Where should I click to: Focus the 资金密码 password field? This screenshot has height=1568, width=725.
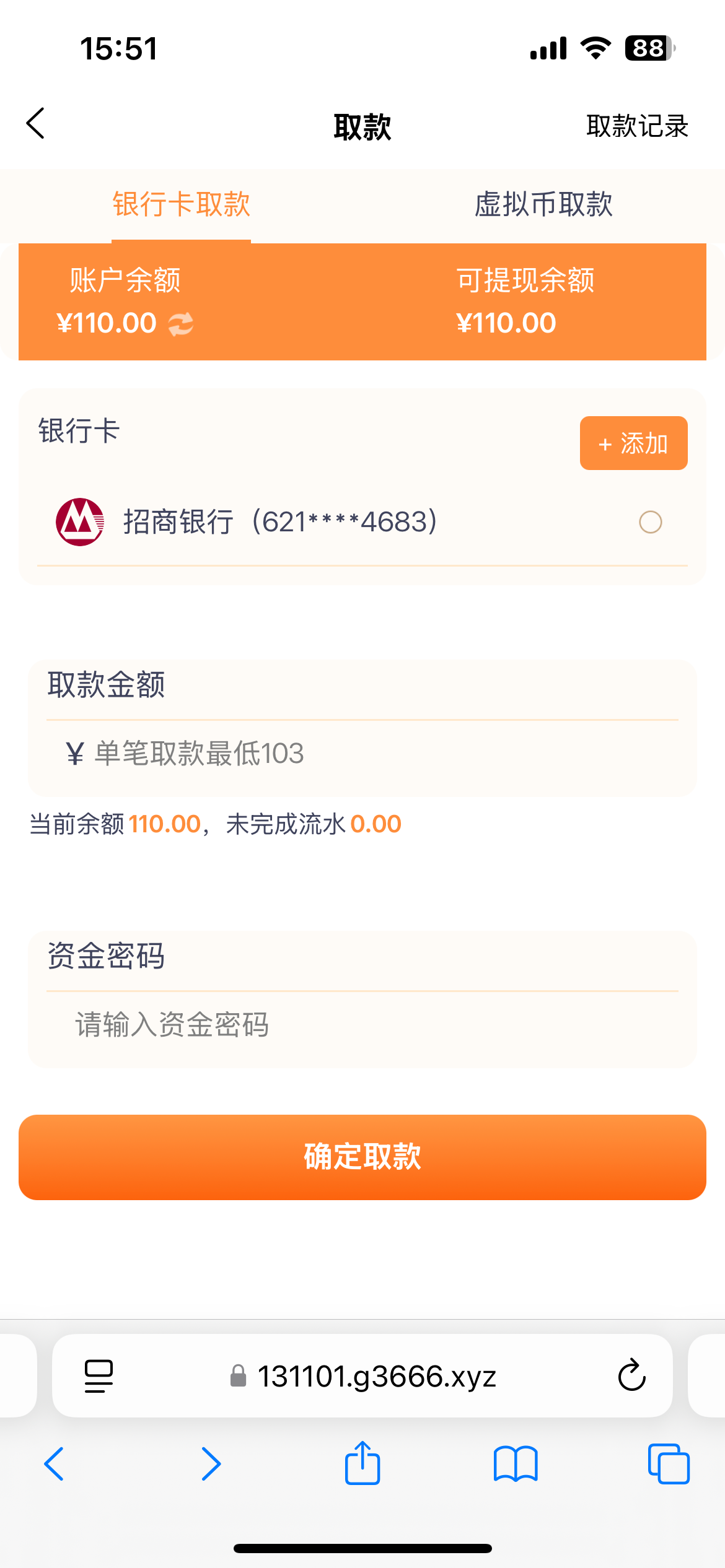click(372, 1025)
